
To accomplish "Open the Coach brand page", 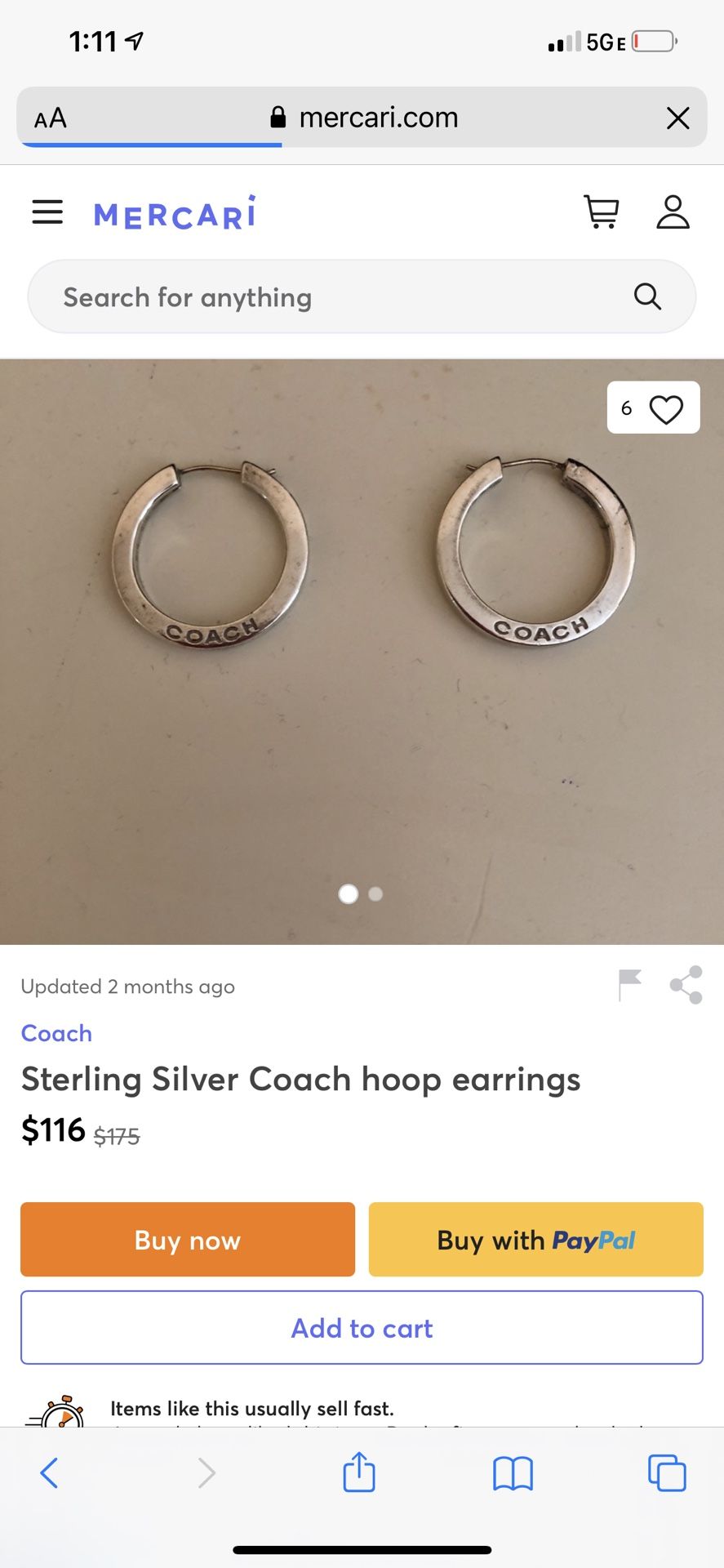I will (56, 1033).
